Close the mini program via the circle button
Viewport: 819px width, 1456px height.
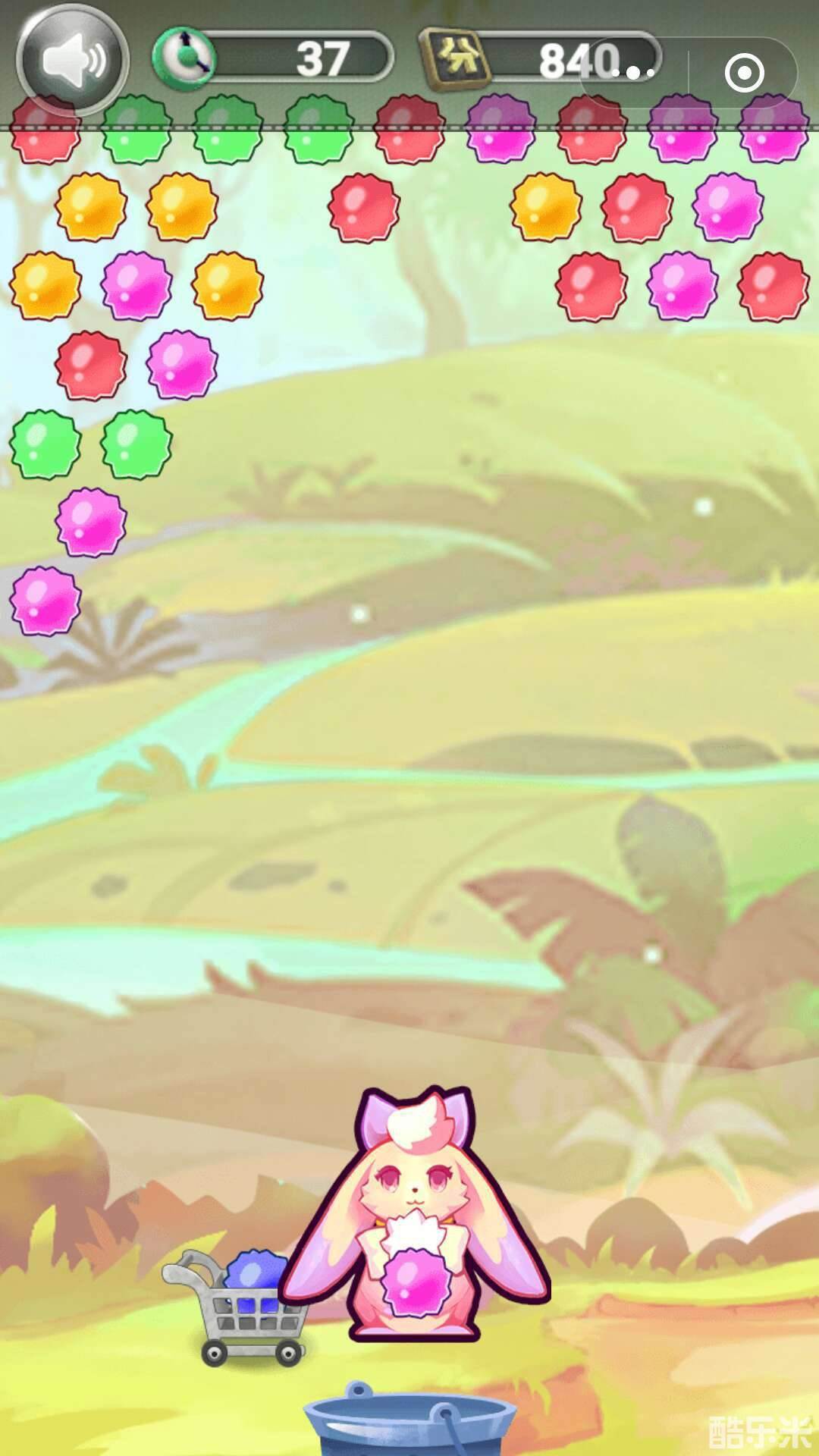click(744, 73)
